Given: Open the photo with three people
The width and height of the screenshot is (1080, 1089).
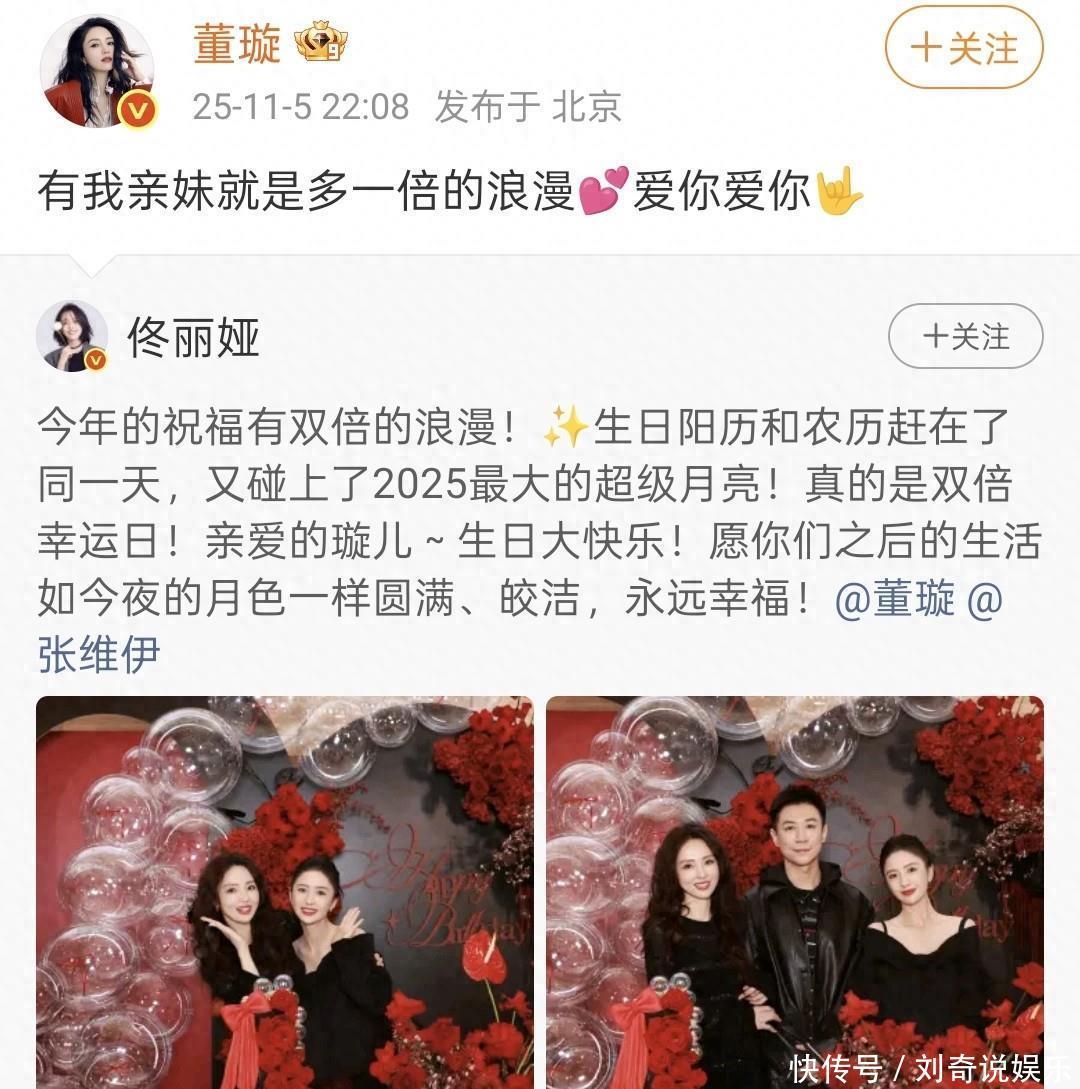Looking at the screenshot, I should pyautogui.click(x=794, y=890).
